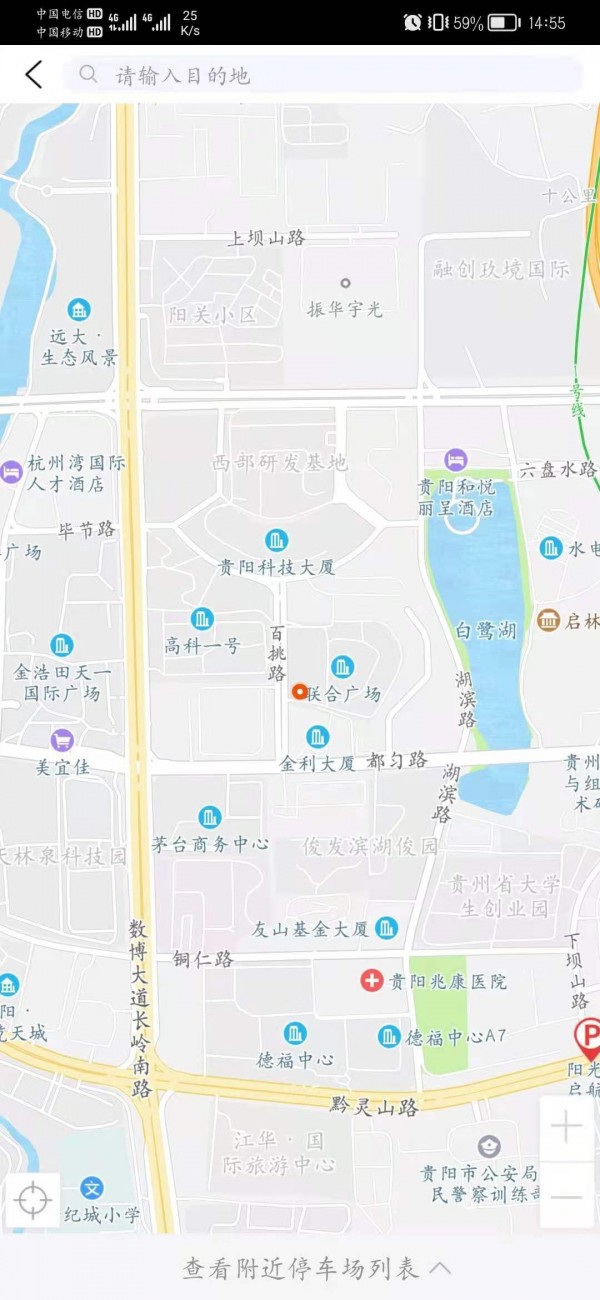Select the 贵阳兆康医院 hospital marker

[372, 981]
